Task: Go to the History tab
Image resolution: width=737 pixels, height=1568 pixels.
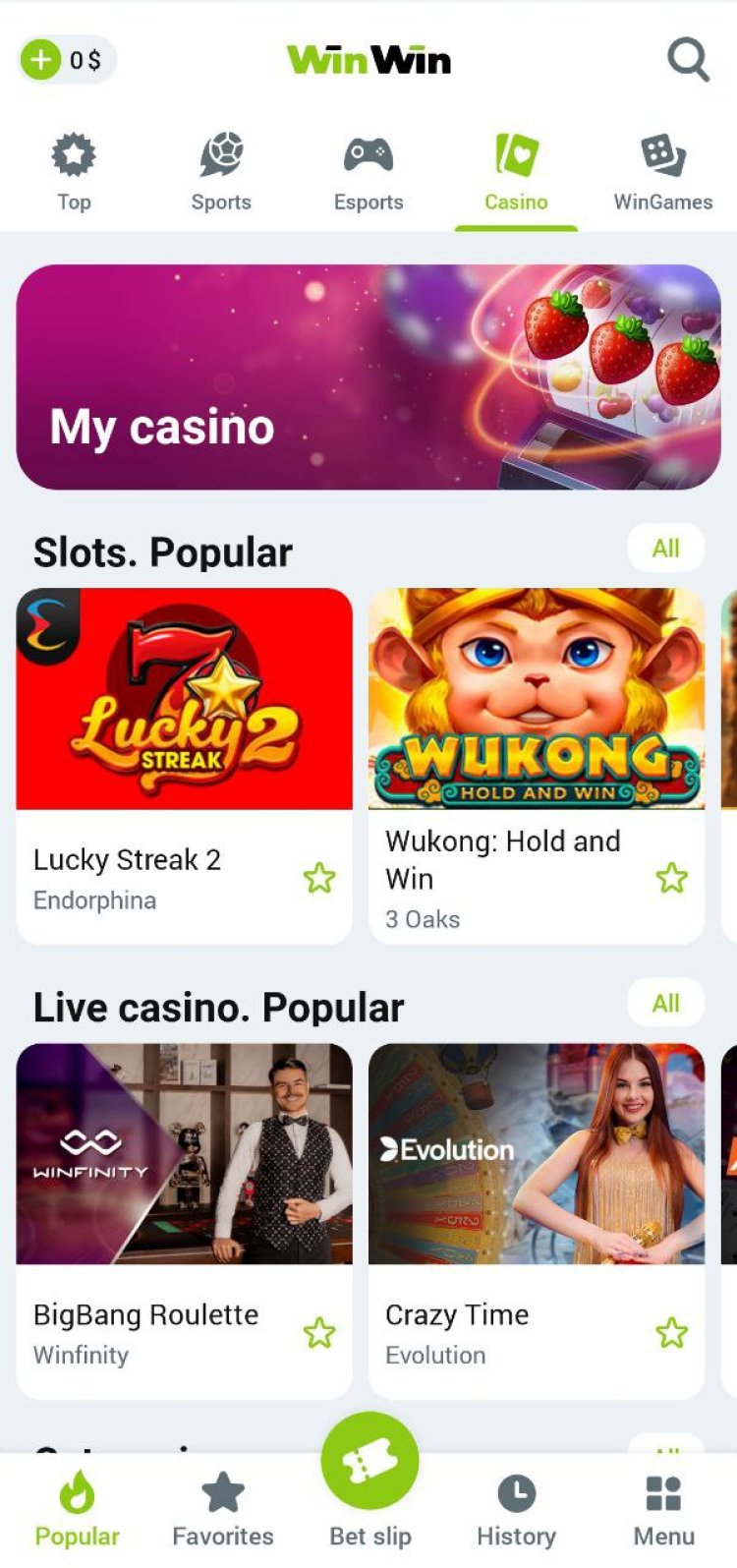Action: tap(516, 1511)
